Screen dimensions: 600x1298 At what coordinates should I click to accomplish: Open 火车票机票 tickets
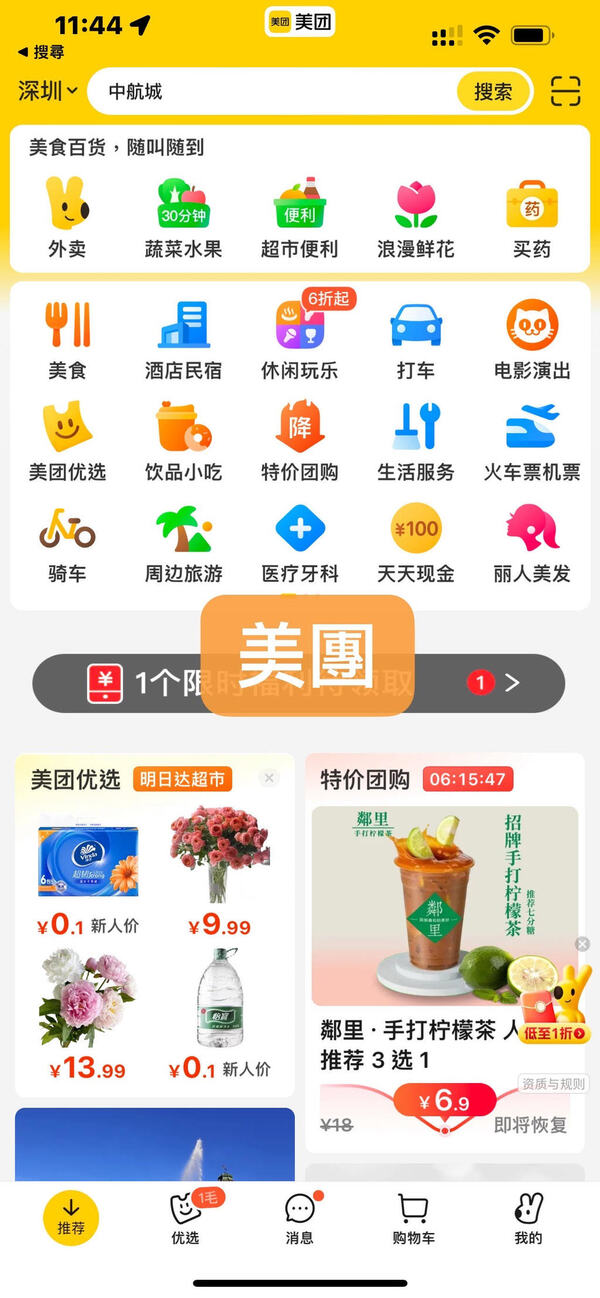531,441
